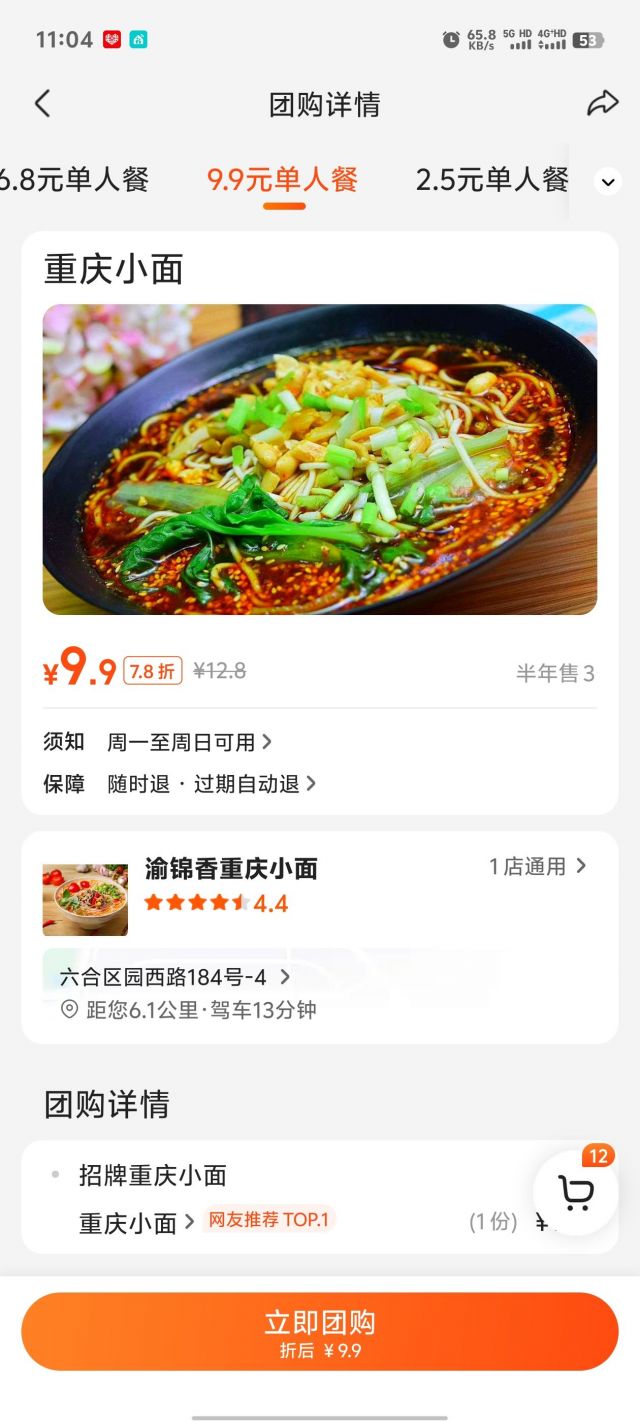640x1422 pixels.
Task: Open 保障 随时退 refund policy
Action: 211,784
